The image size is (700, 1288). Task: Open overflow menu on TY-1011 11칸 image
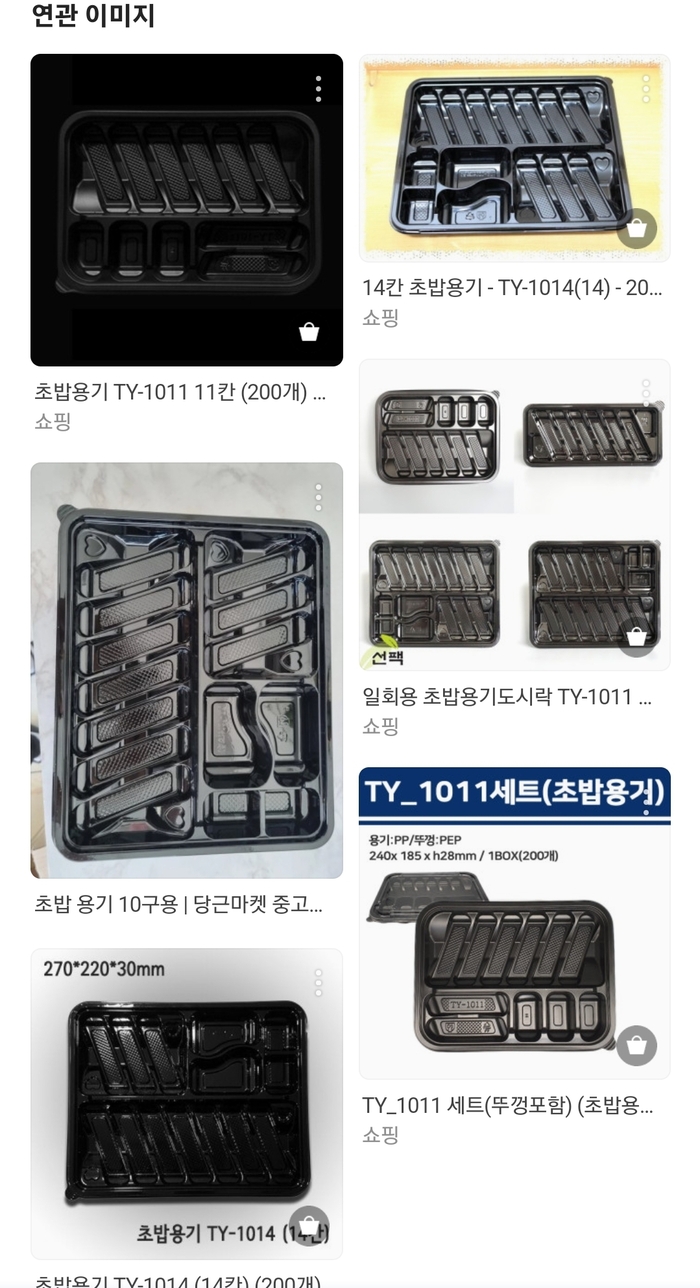[318, 88]
